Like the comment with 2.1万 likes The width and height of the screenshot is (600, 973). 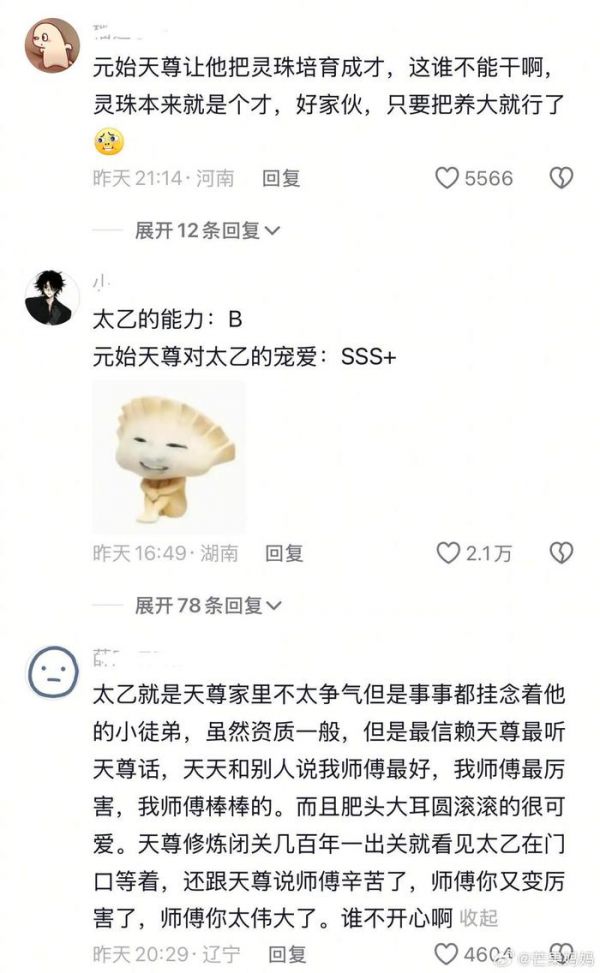[x=447, y=552]
